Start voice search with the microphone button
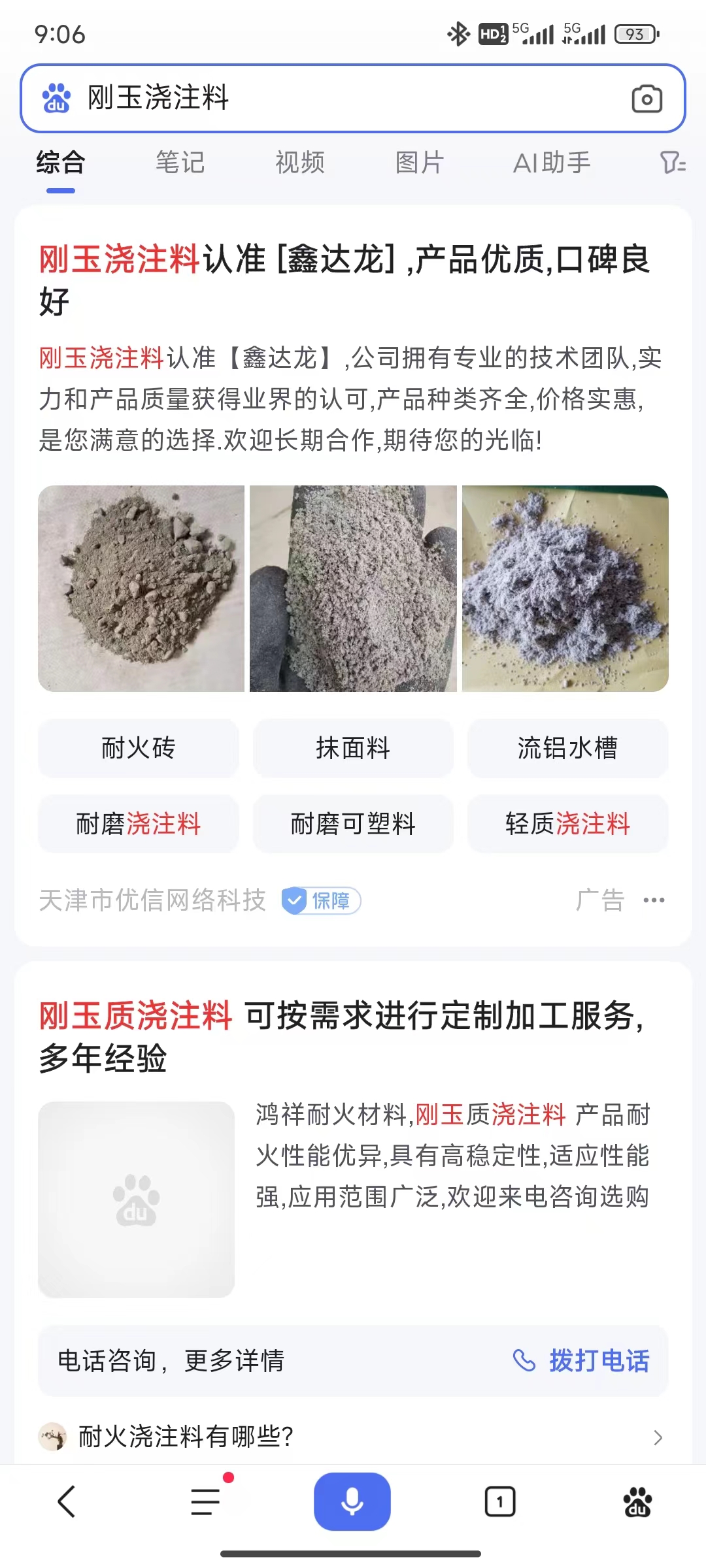This screenshot has width=706, height=1568. click(x=352, y=1501)
